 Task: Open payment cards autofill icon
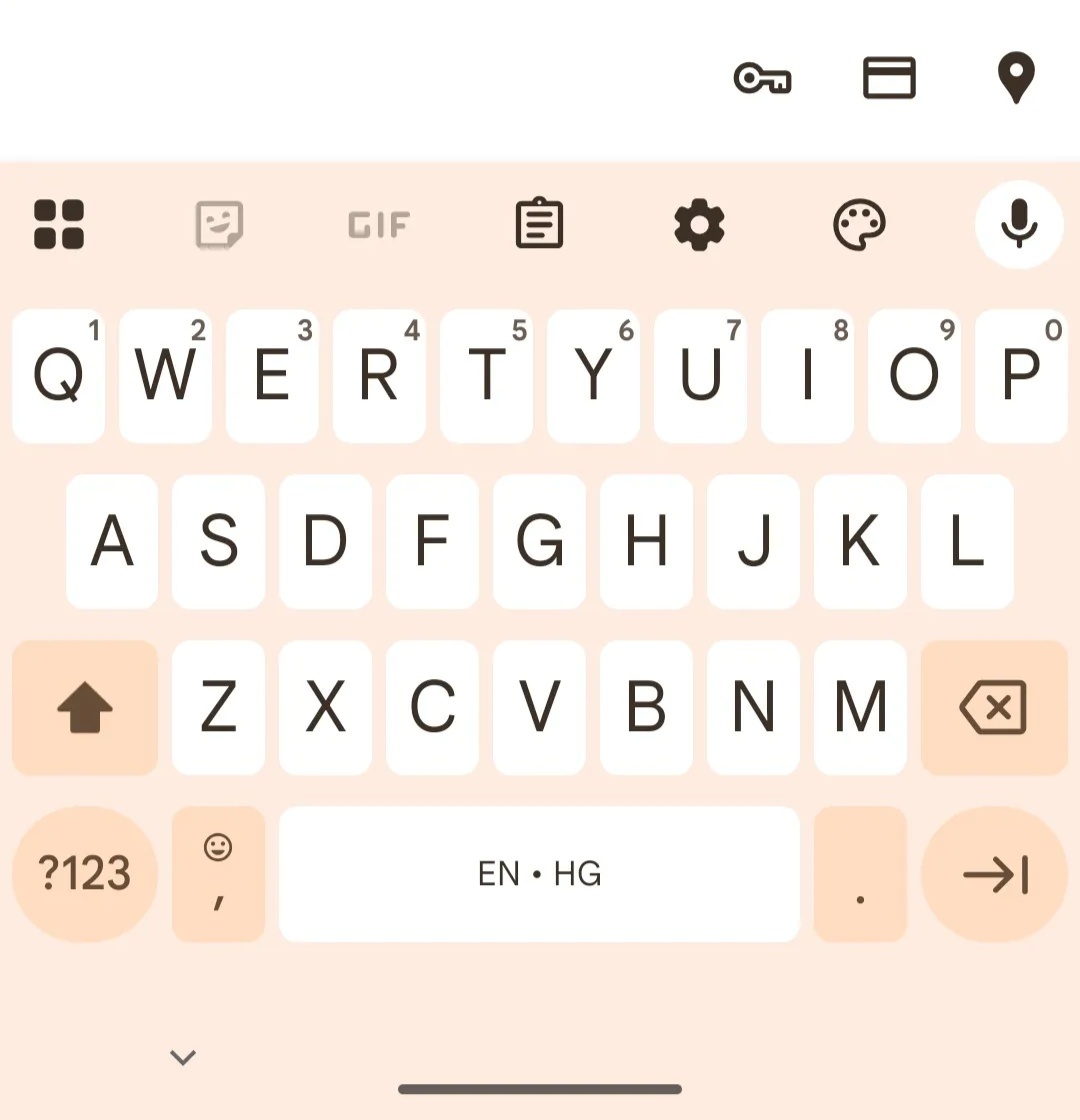[x=889, y=77]
